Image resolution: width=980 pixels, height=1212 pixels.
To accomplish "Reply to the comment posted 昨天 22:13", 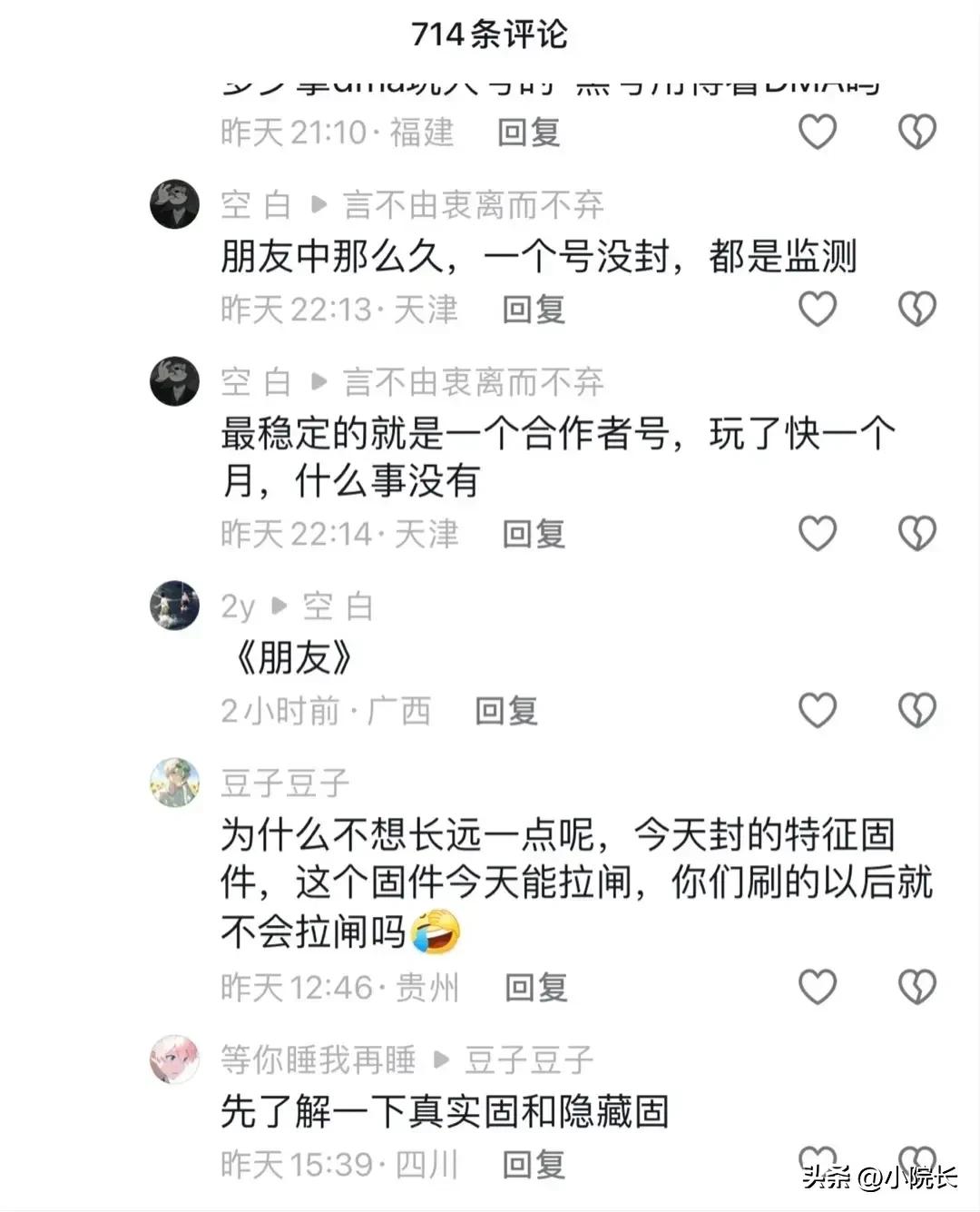I will click(x=534, y=310).
